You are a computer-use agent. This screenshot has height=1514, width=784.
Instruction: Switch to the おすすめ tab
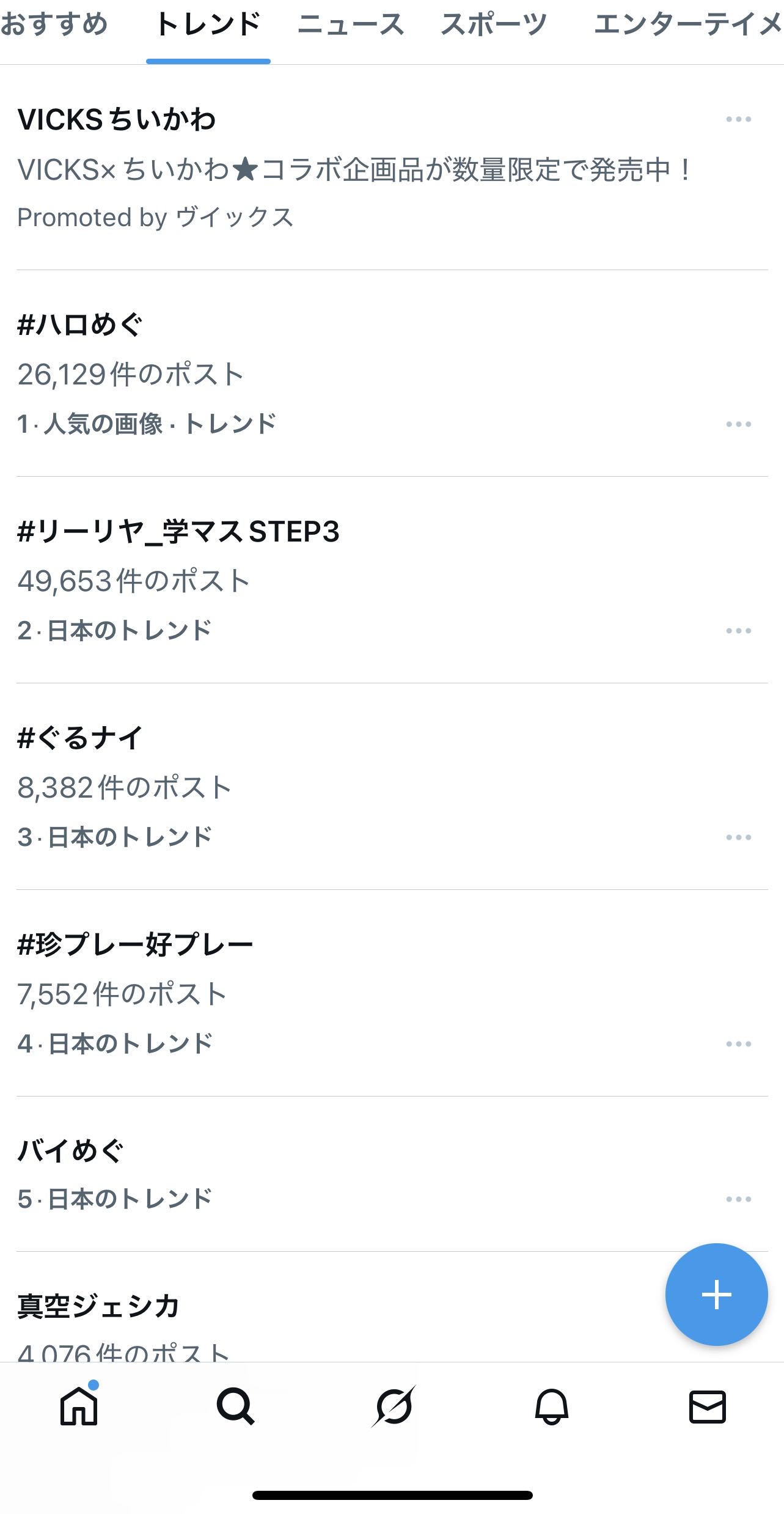(54, 26)
